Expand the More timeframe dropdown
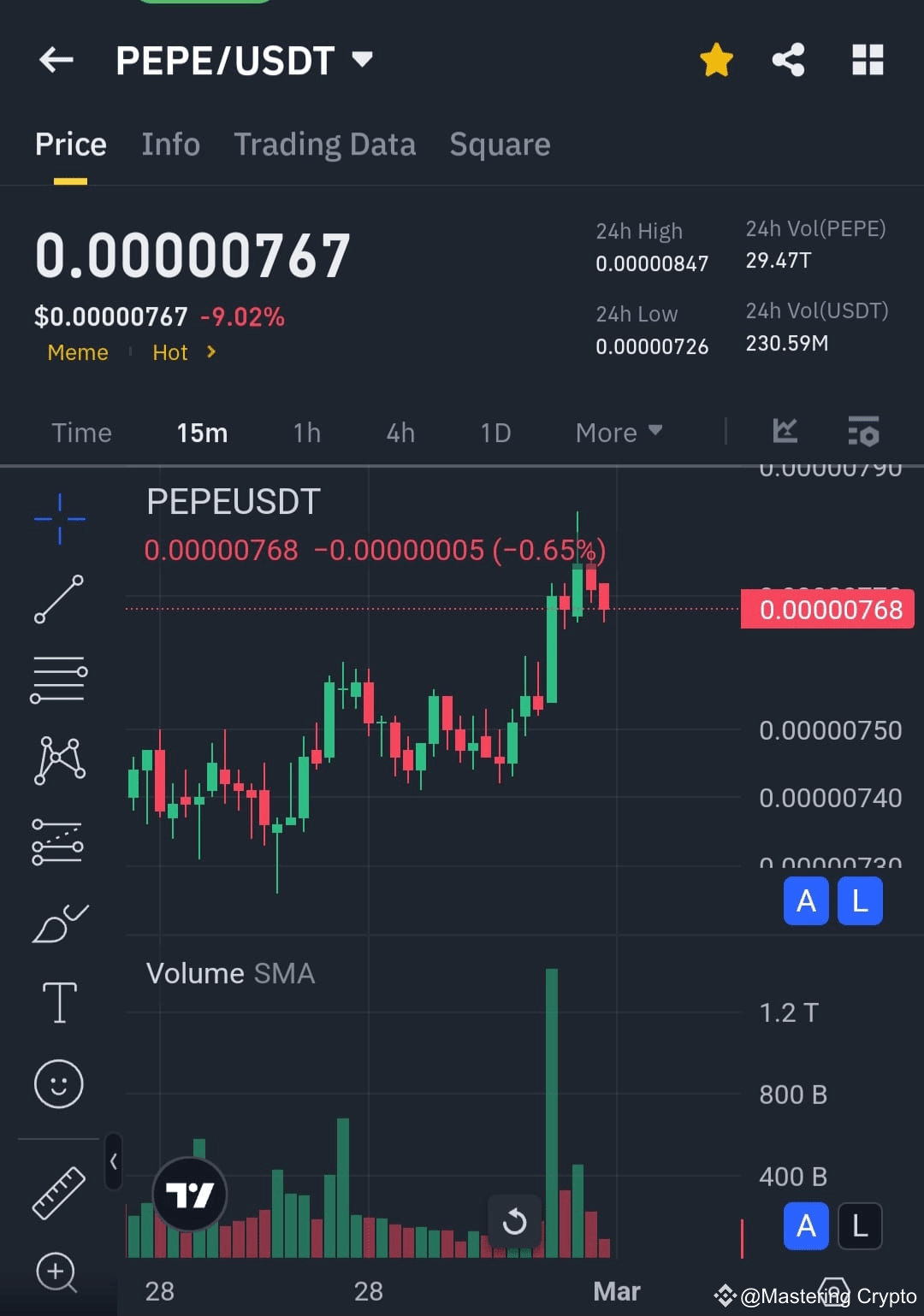This screenshot has width=924, height=1316. point(618,433)
